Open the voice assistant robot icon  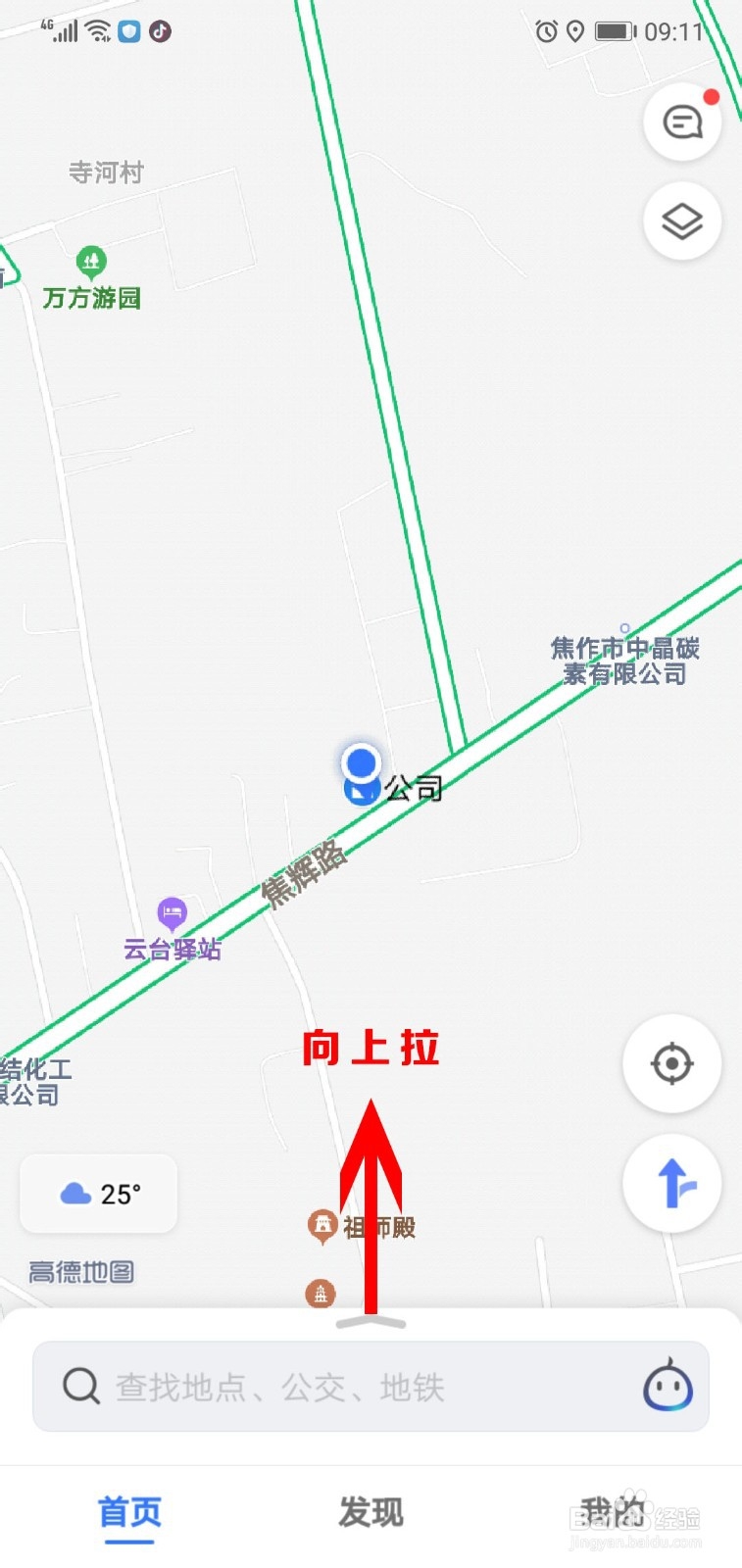(668, 1386)
